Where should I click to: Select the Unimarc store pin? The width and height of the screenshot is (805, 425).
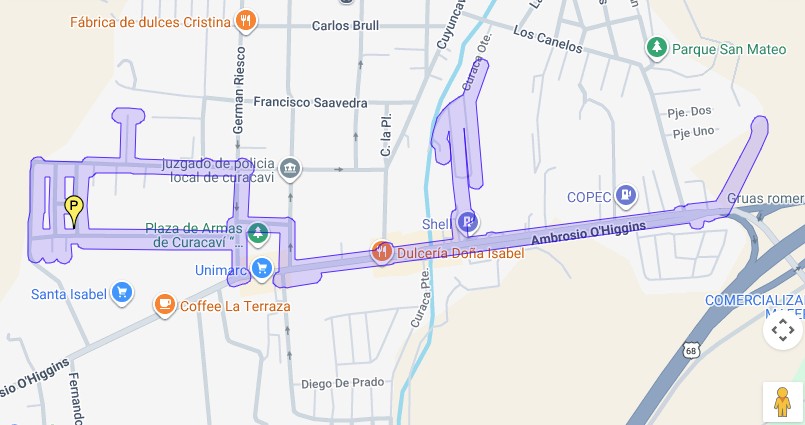(261, 267)
